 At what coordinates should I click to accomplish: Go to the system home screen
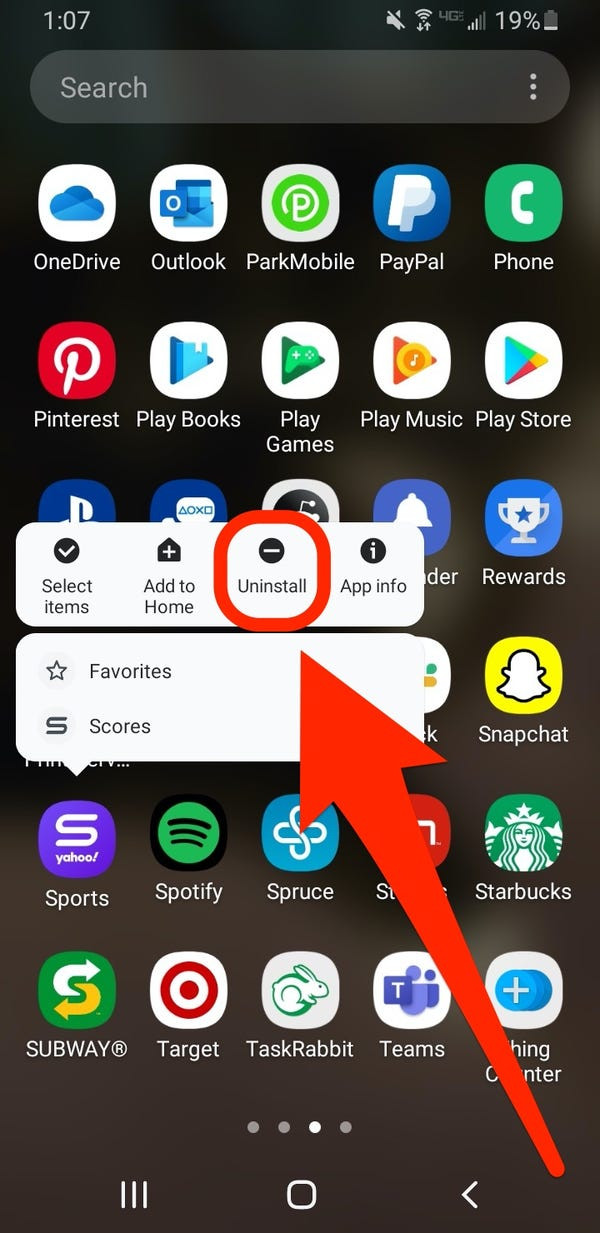(x=301, y=1193)
